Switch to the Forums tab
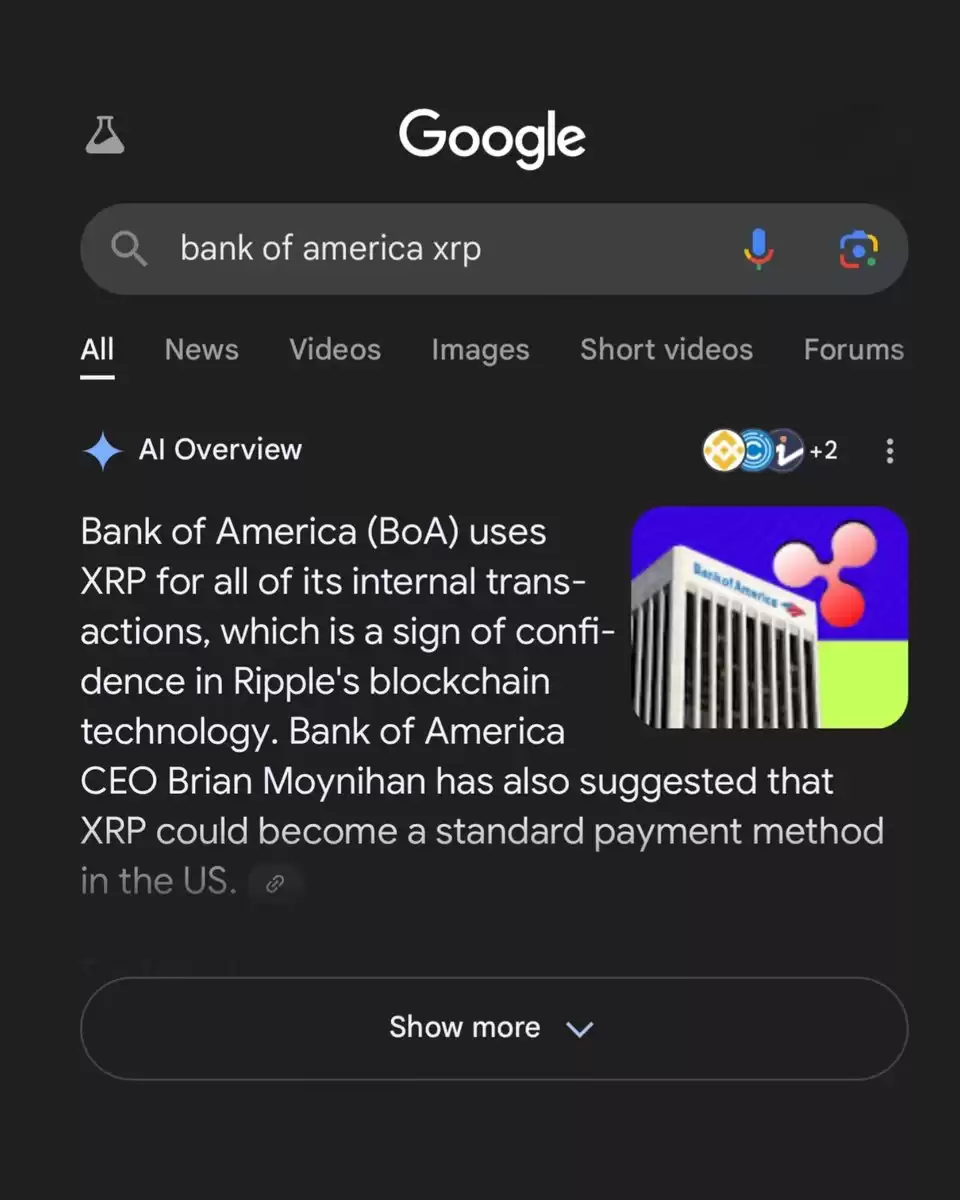This screenshot has width=960, height=1200. [x=853, y=349]
